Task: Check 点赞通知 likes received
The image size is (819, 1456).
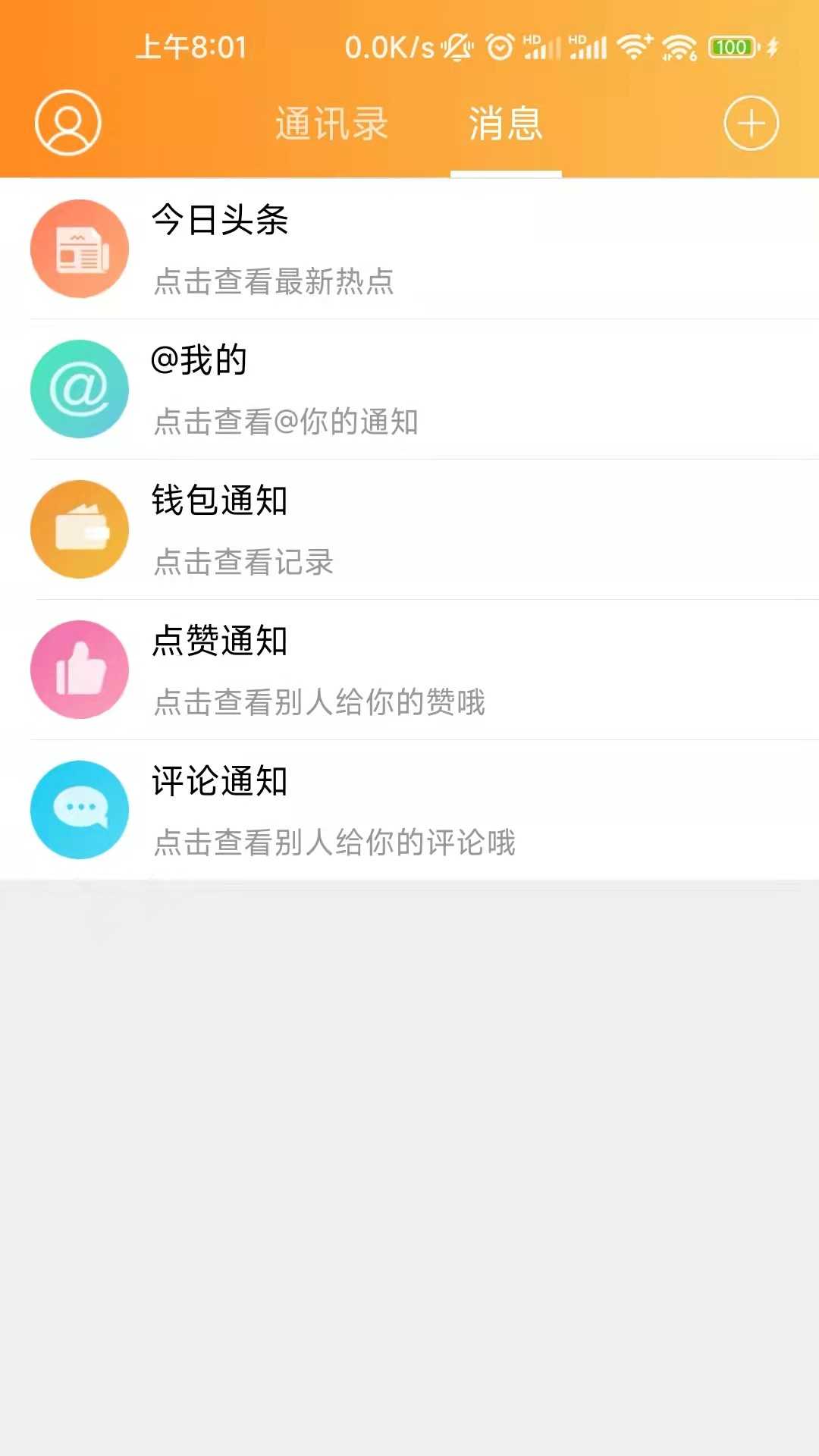Action: tap(409, 670)
